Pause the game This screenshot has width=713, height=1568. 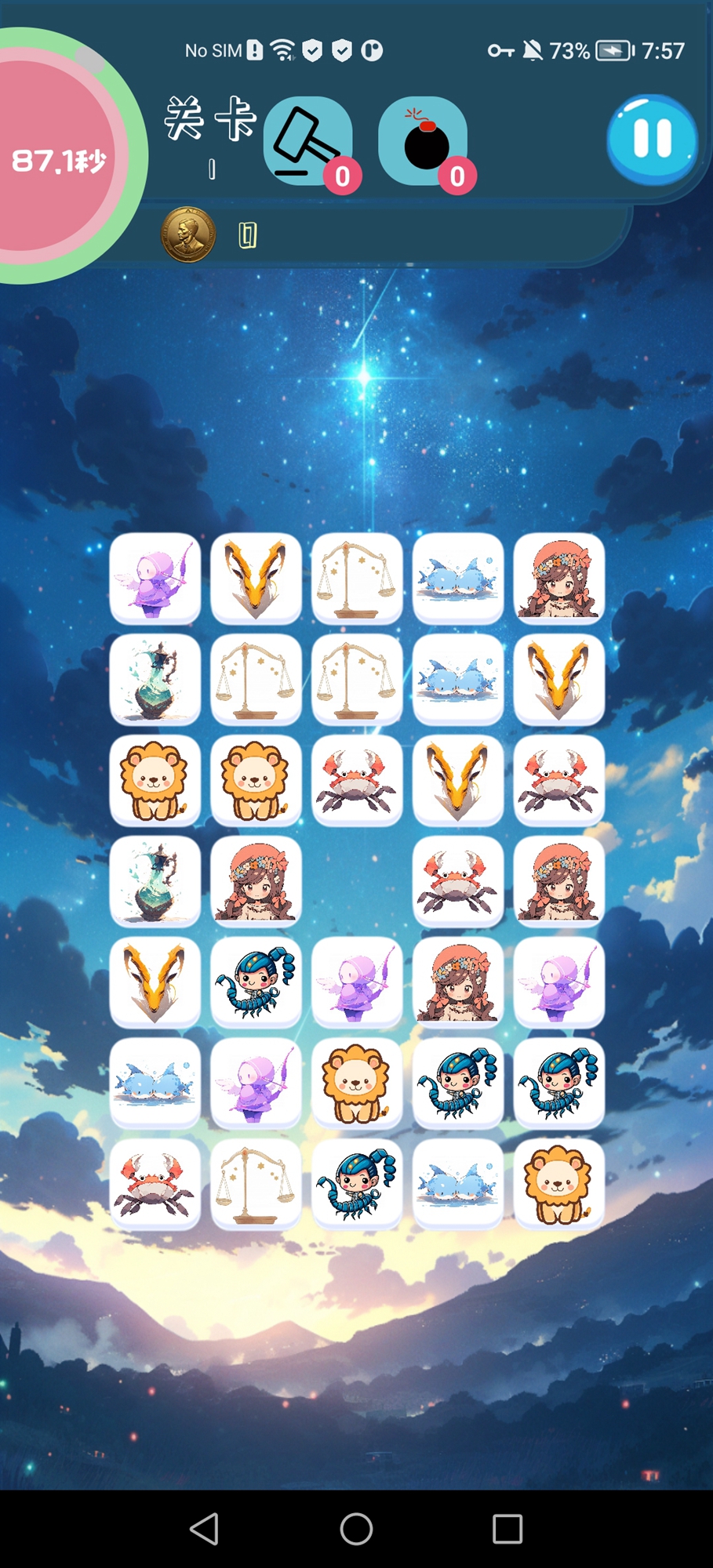pyautogui.click(x=651, y=140)
